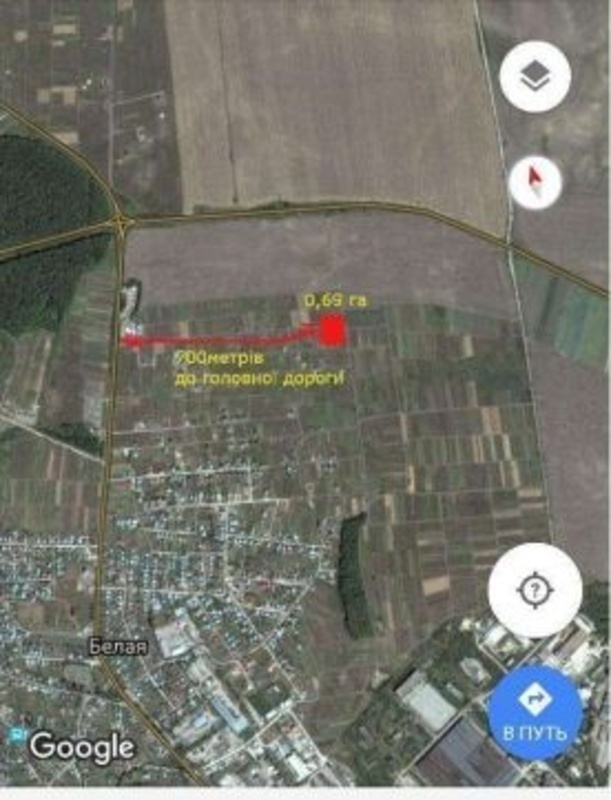Open the map layers selector
This screenshot has width=611, height=800.
click(535, 75)
